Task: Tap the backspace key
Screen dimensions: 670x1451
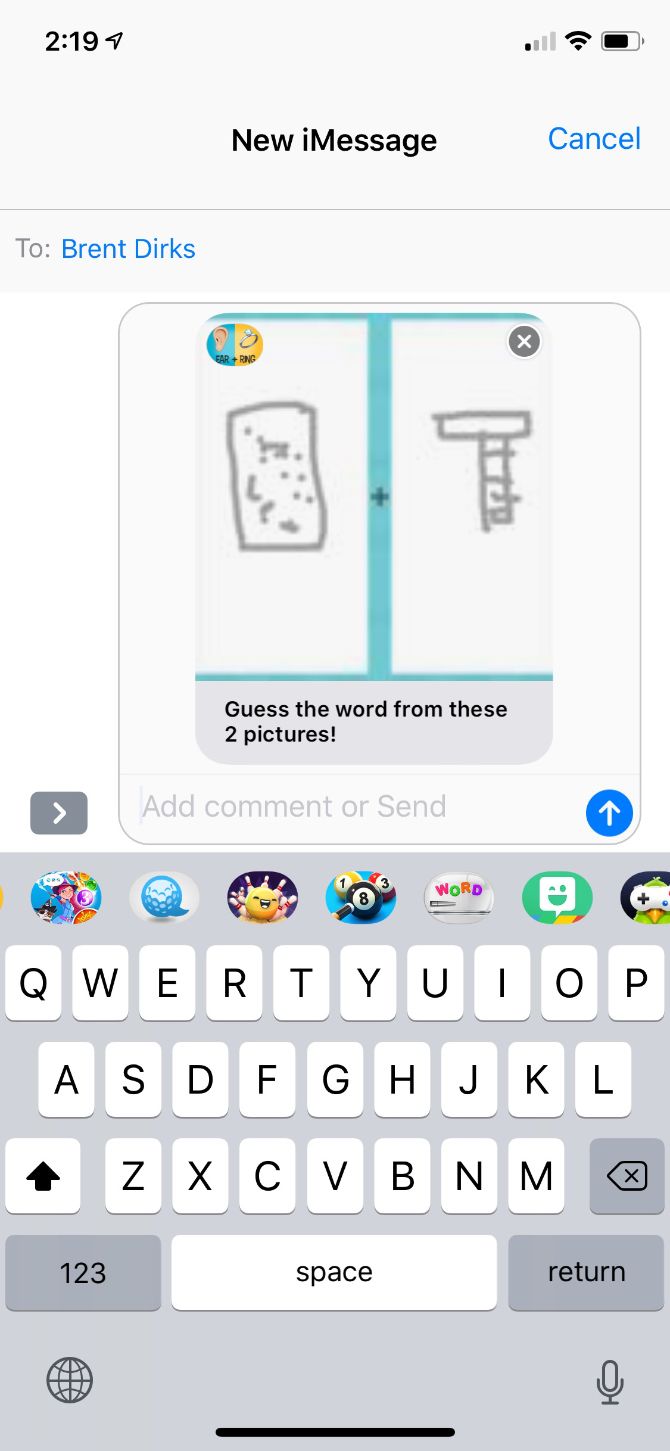Action: (x=627, y=1176)
